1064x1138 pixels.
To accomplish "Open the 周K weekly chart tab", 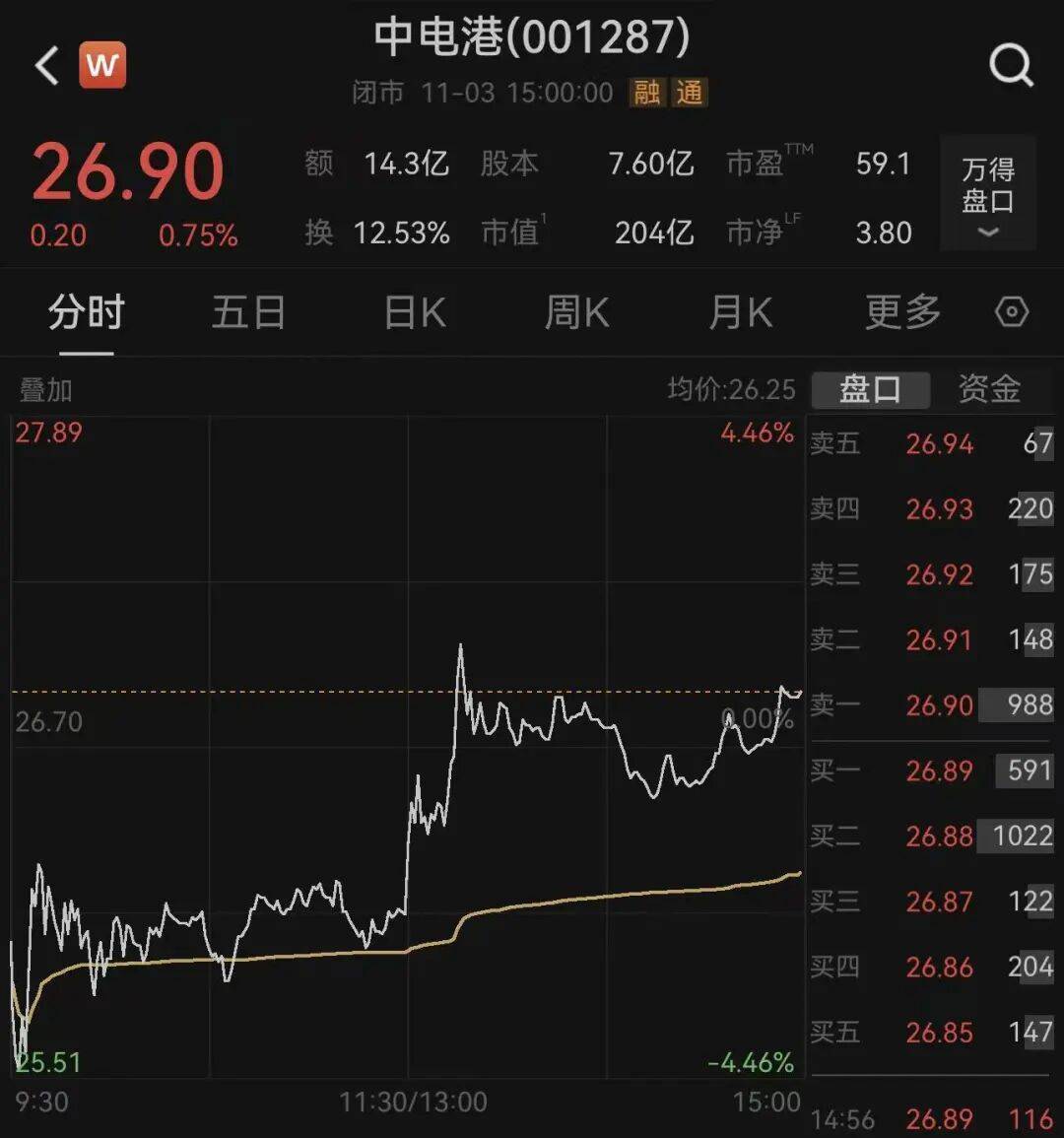I will (576, 312).
